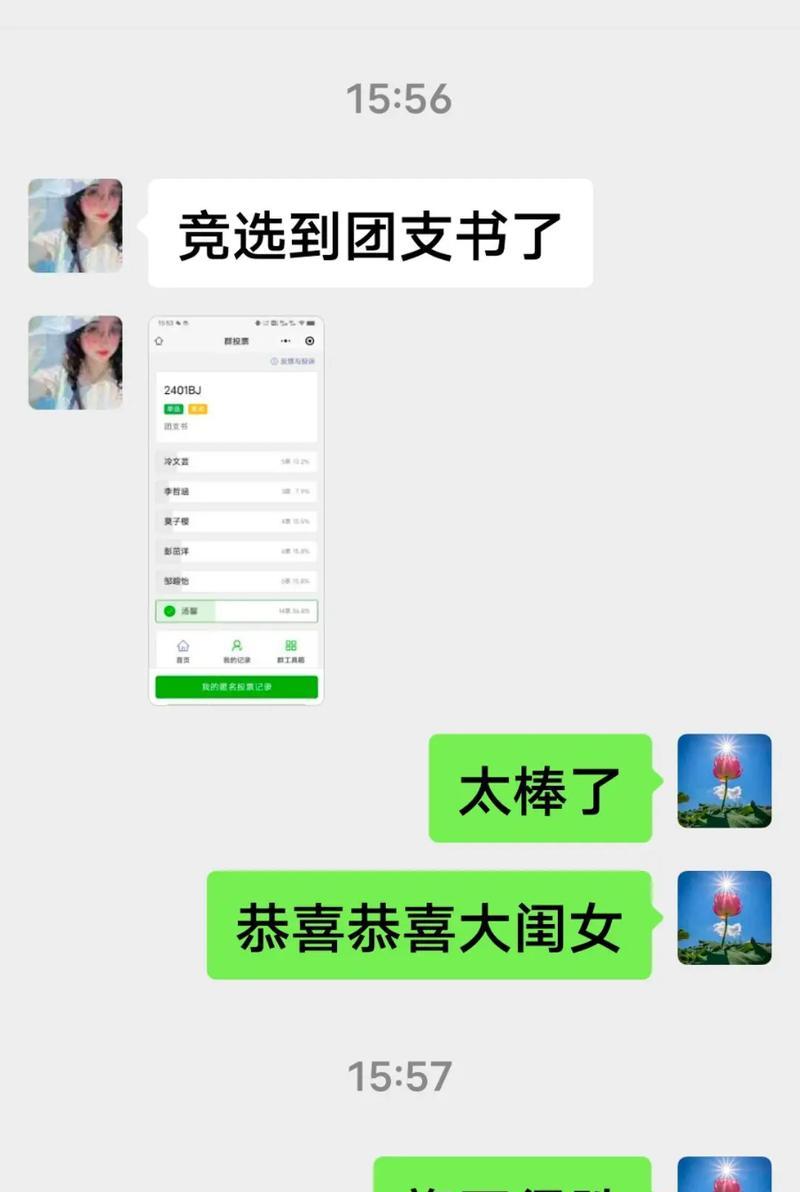
Task: Open sender's avatar beside 竞选到团支书了 message
Action: click(75, 226)
